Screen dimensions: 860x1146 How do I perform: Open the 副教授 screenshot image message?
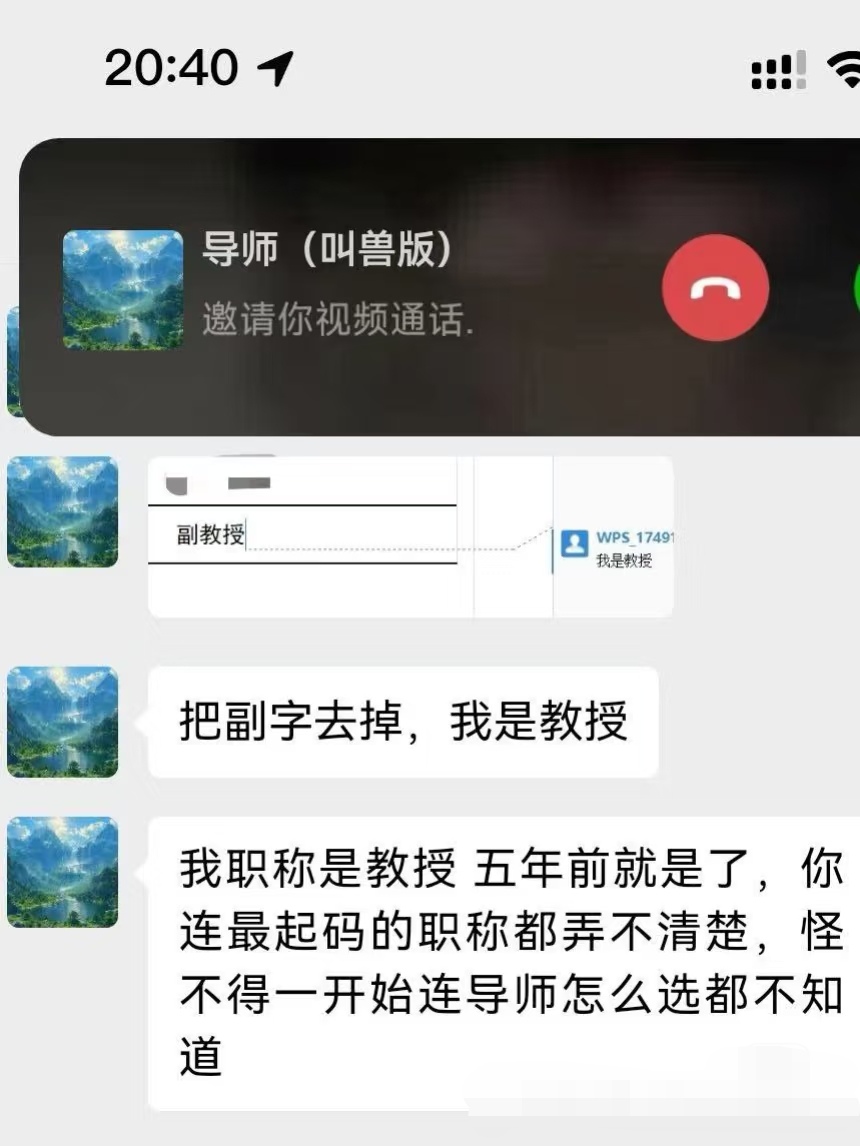(410, 537)
